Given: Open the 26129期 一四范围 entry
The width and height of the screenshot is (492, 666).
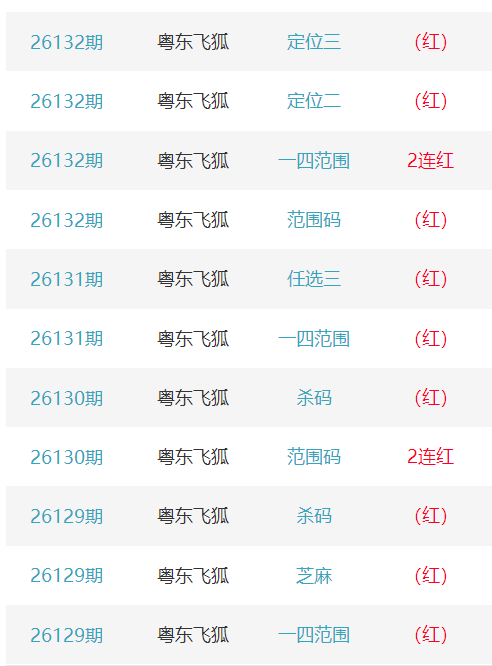Looking at the screenshot, I should click(x=249, y=635).
